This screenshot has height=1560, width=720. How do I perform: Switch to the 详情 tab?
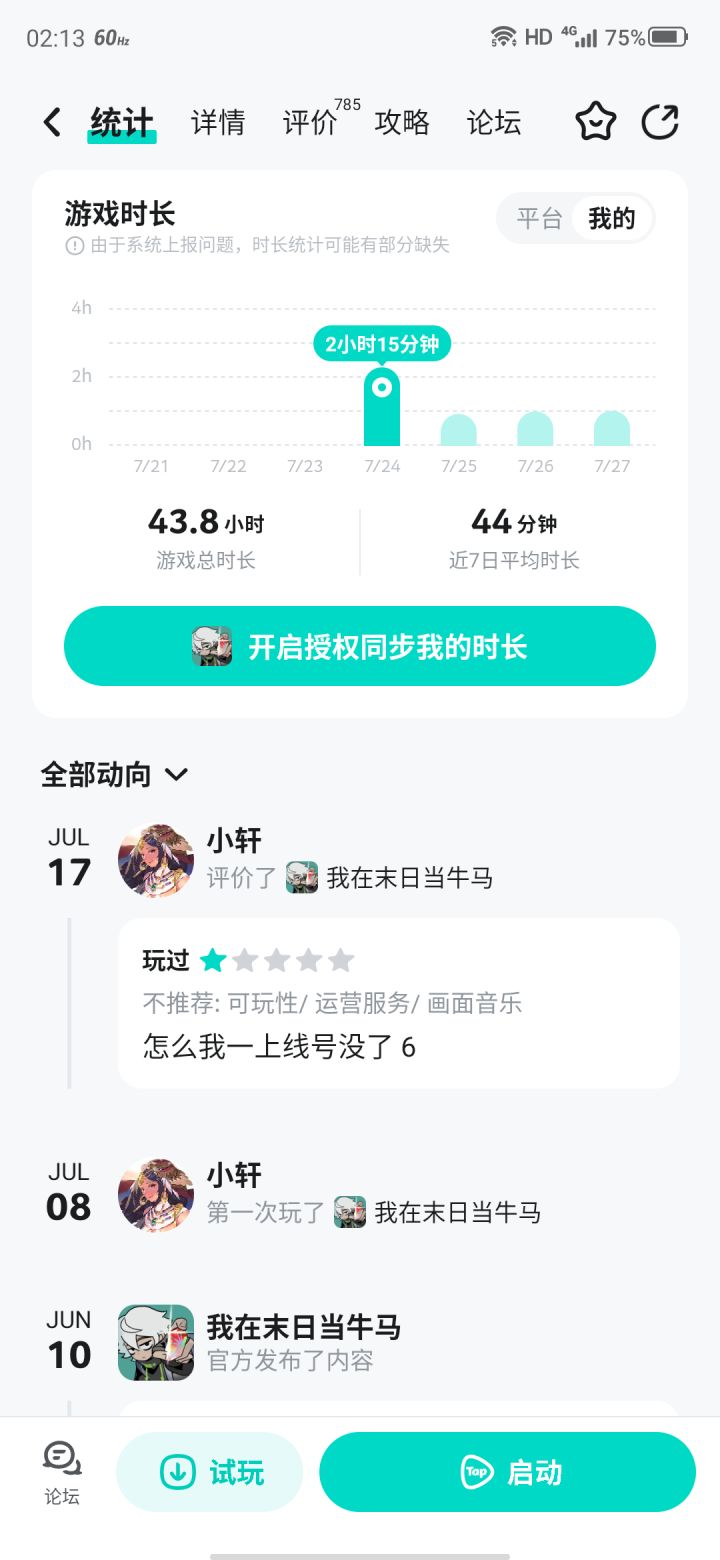point(218,123)
